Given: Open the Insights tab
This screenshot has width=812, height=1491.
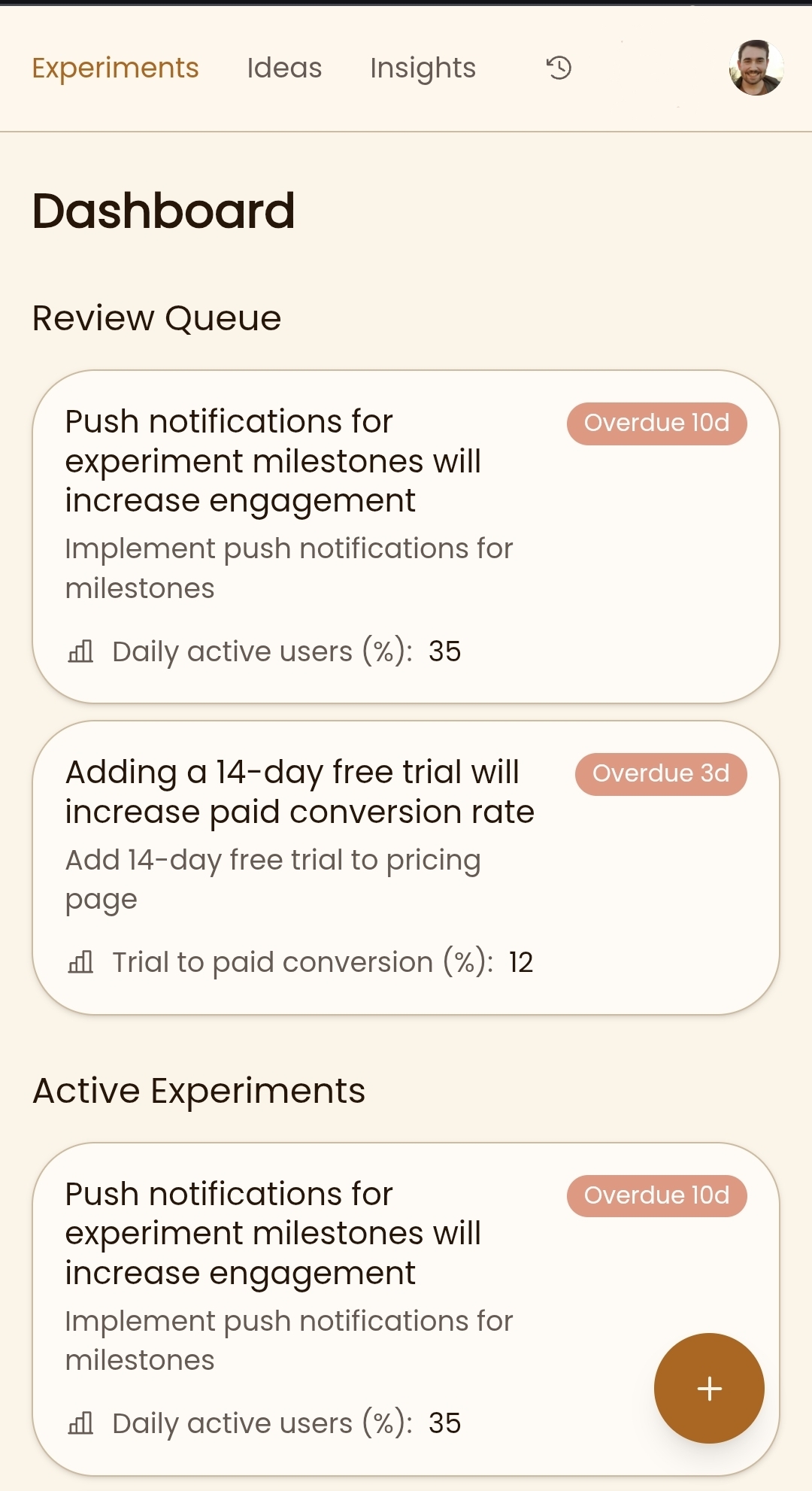Looking at the screenshot, I should click(x=423, y=68).
